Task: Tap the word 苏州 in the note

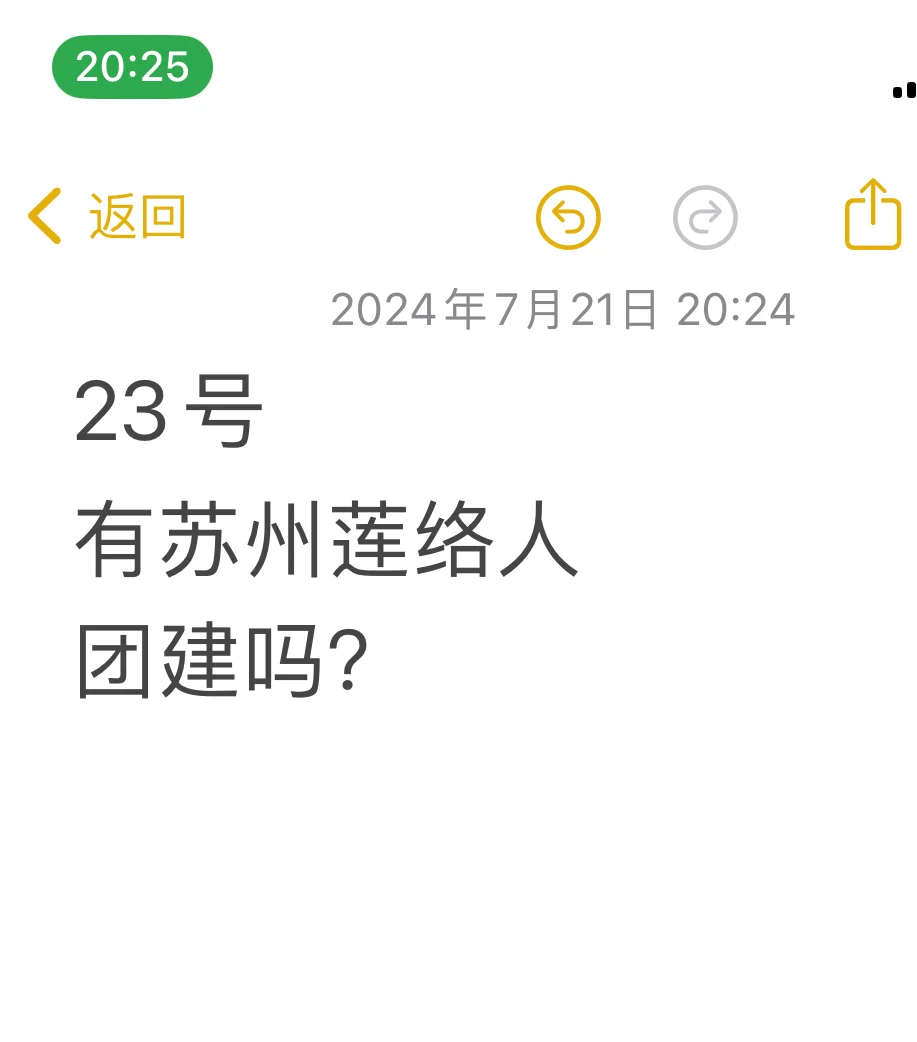Action: [225, 540]
